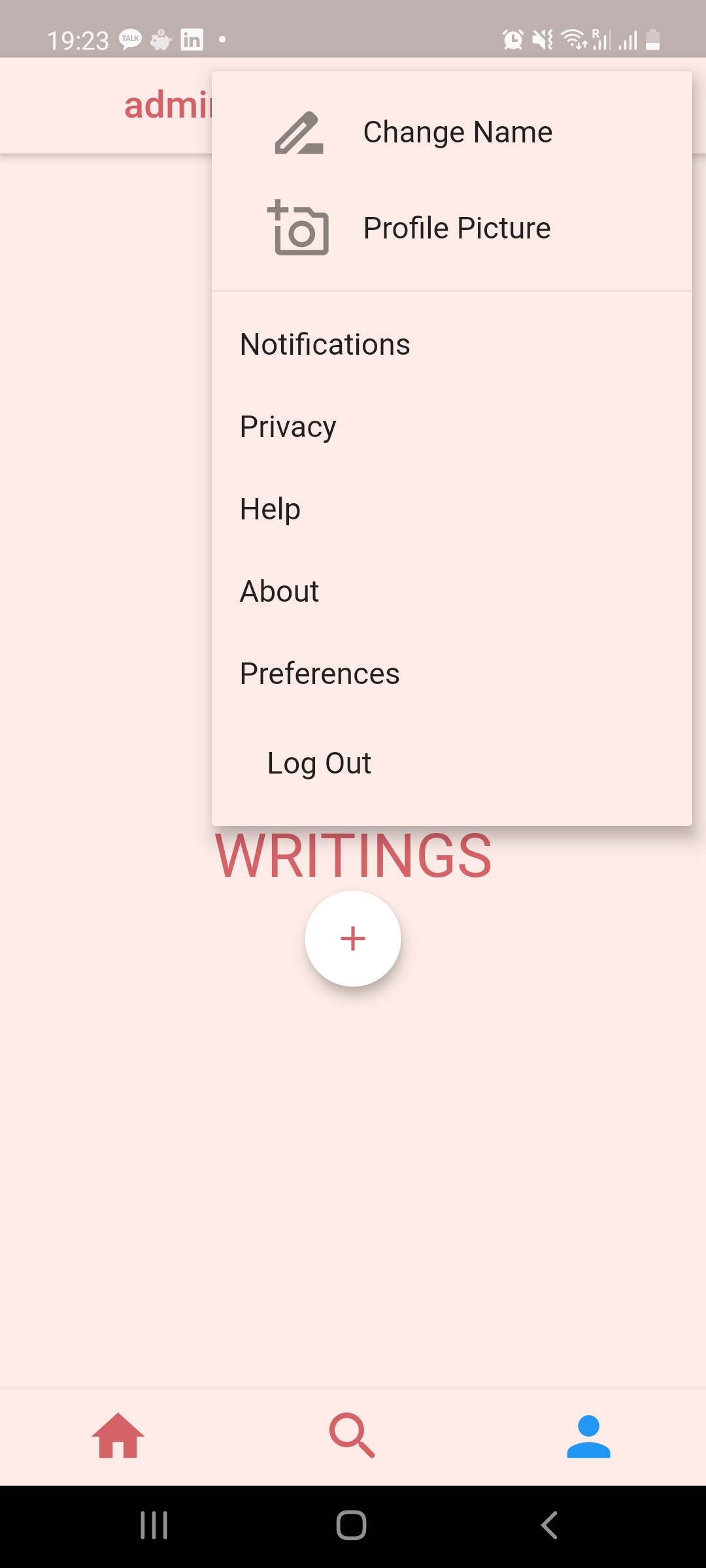Switch to the Search tab
This screenshot has height=1568, width=706.
coord(352,1436)
